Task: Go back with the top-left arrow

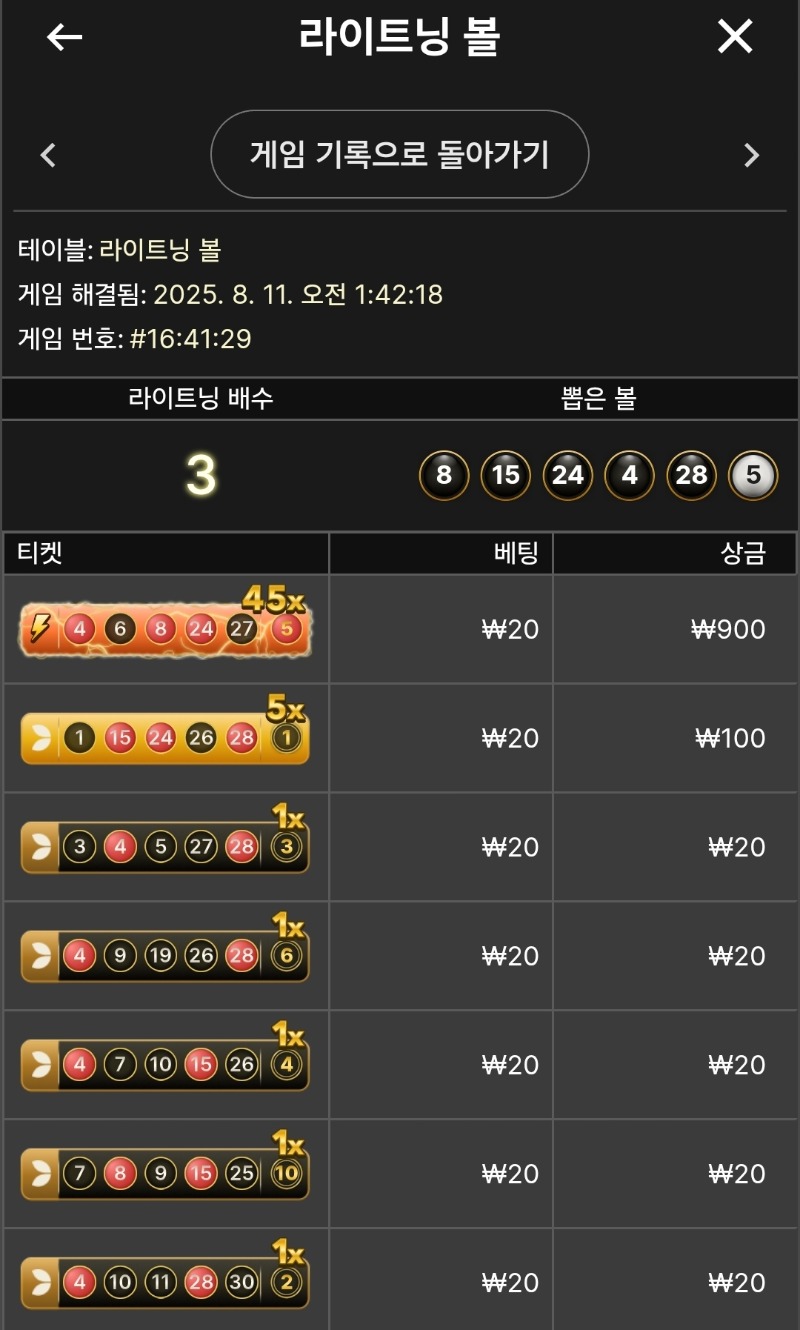Action: pyautogui.click(x=65, y=38)
